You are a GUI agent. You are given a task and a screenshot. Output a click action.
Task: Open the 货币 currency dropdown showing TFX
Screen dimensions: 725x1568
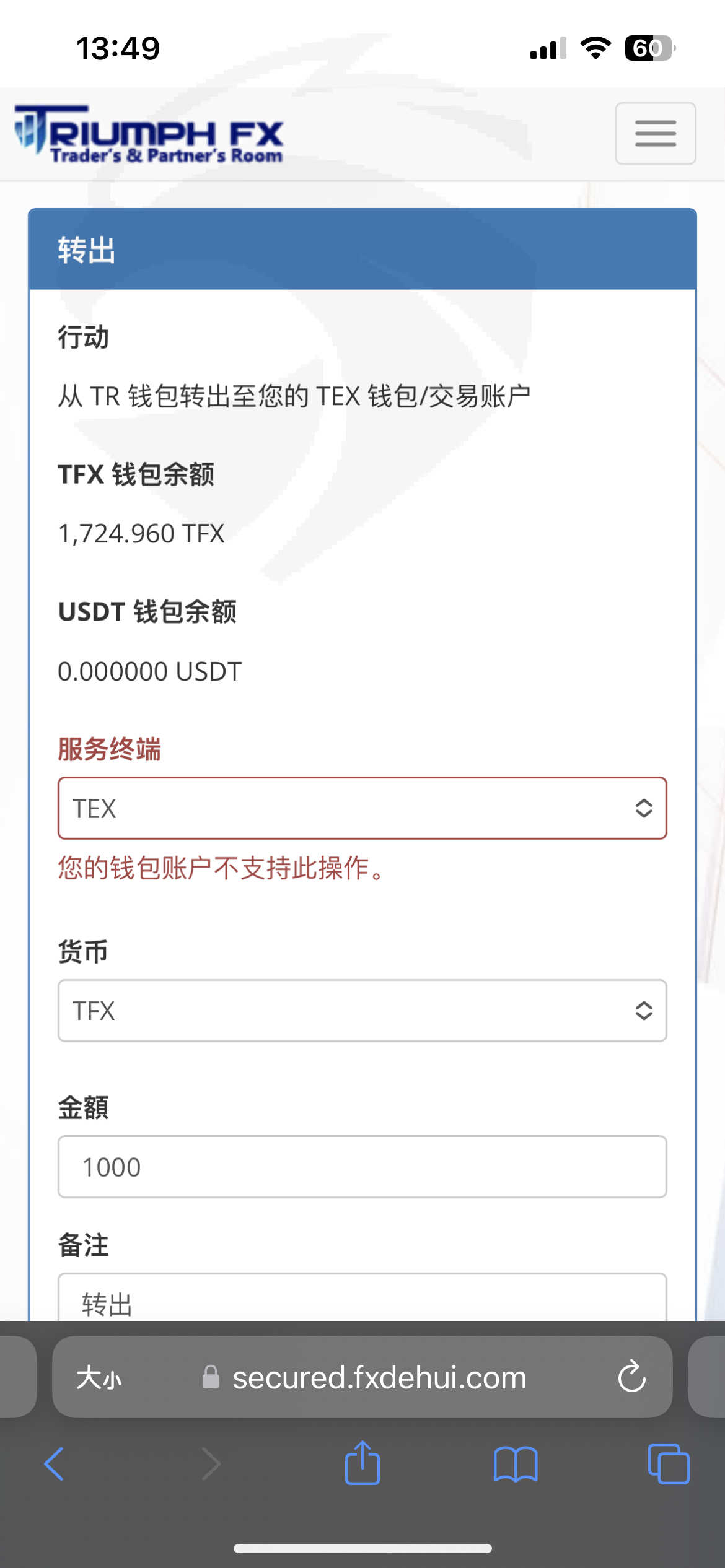(x=362, y=1011)
